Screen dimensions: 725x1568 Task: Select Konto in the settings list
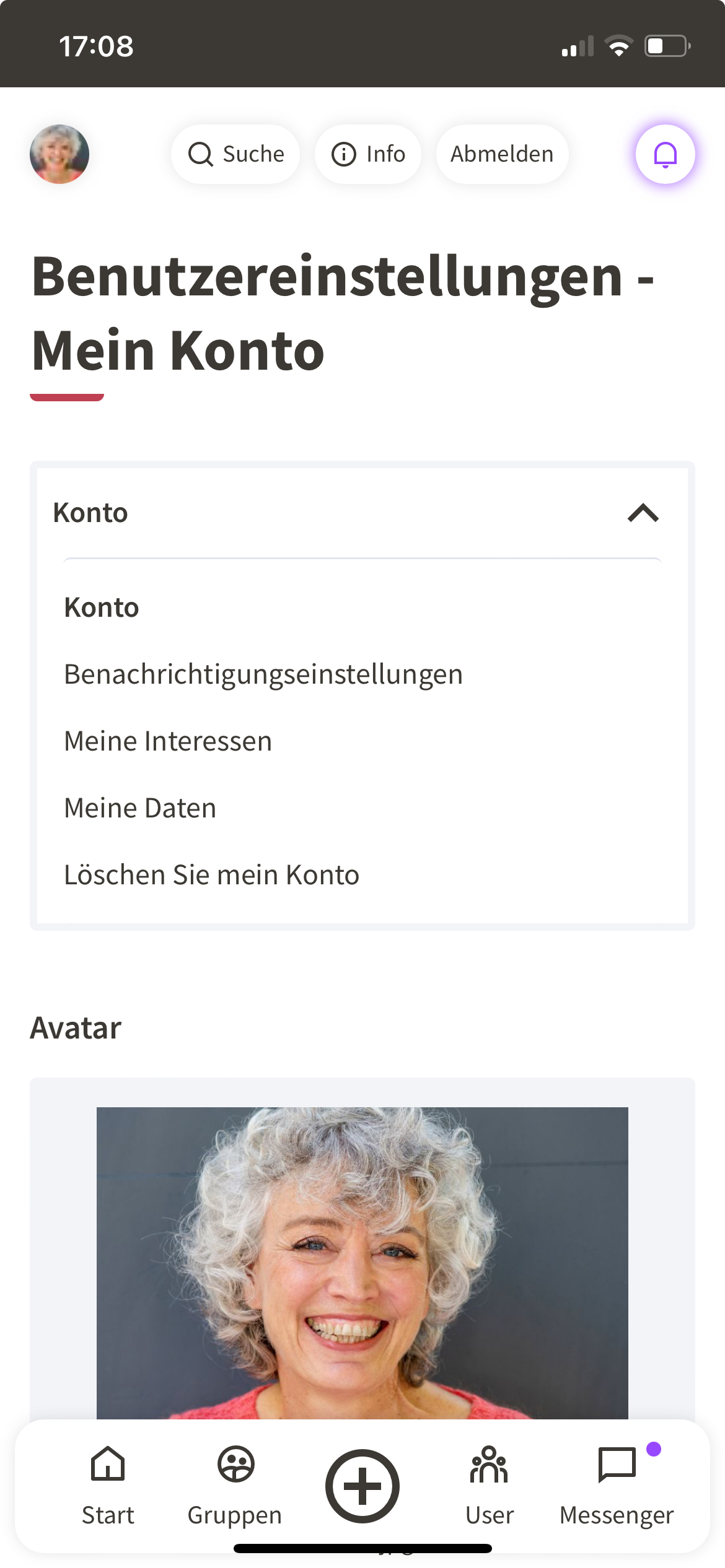(101, 607)
